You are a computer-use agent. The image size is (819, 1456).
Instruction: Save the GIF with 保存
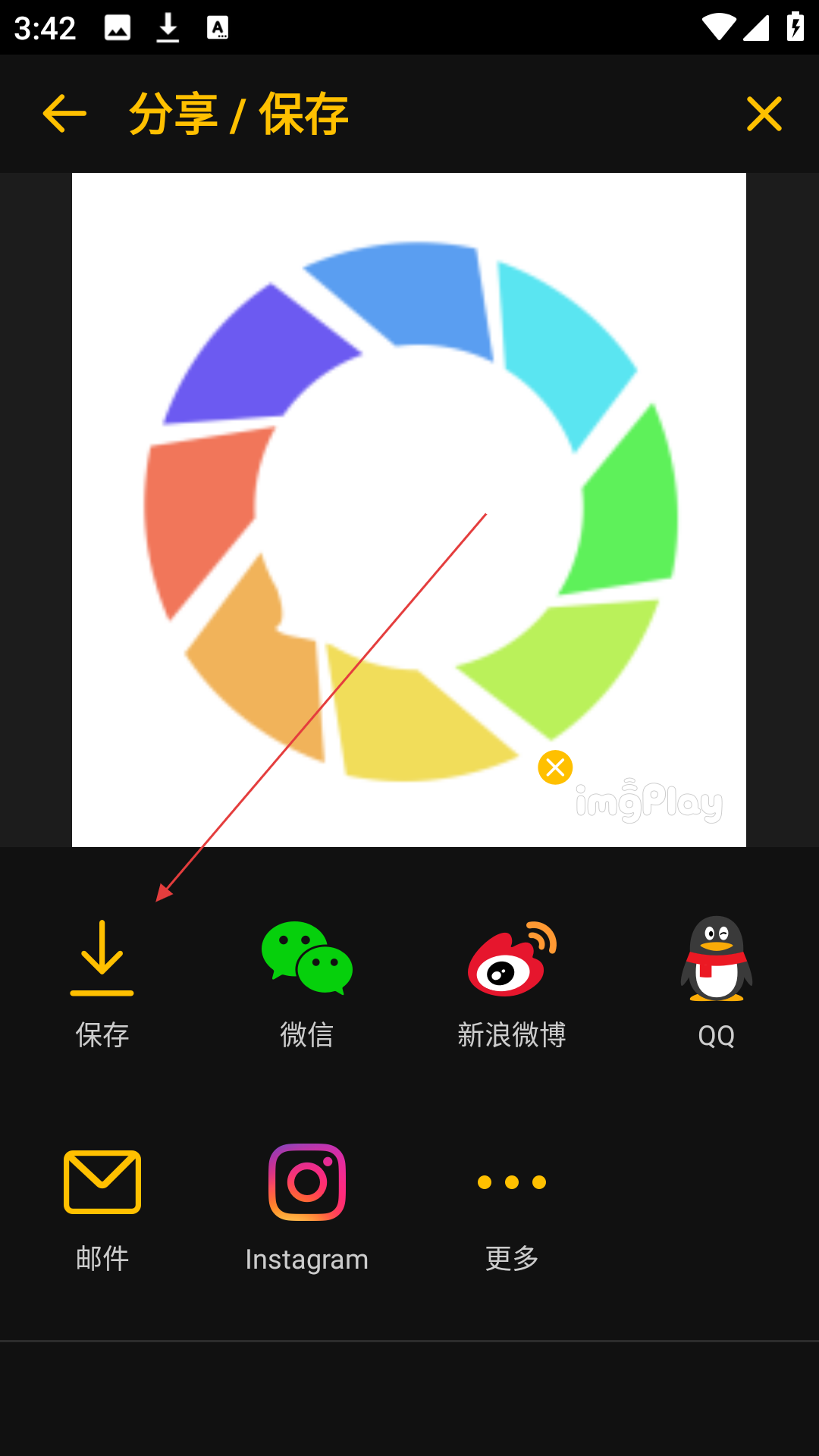[x=102, y=982]
